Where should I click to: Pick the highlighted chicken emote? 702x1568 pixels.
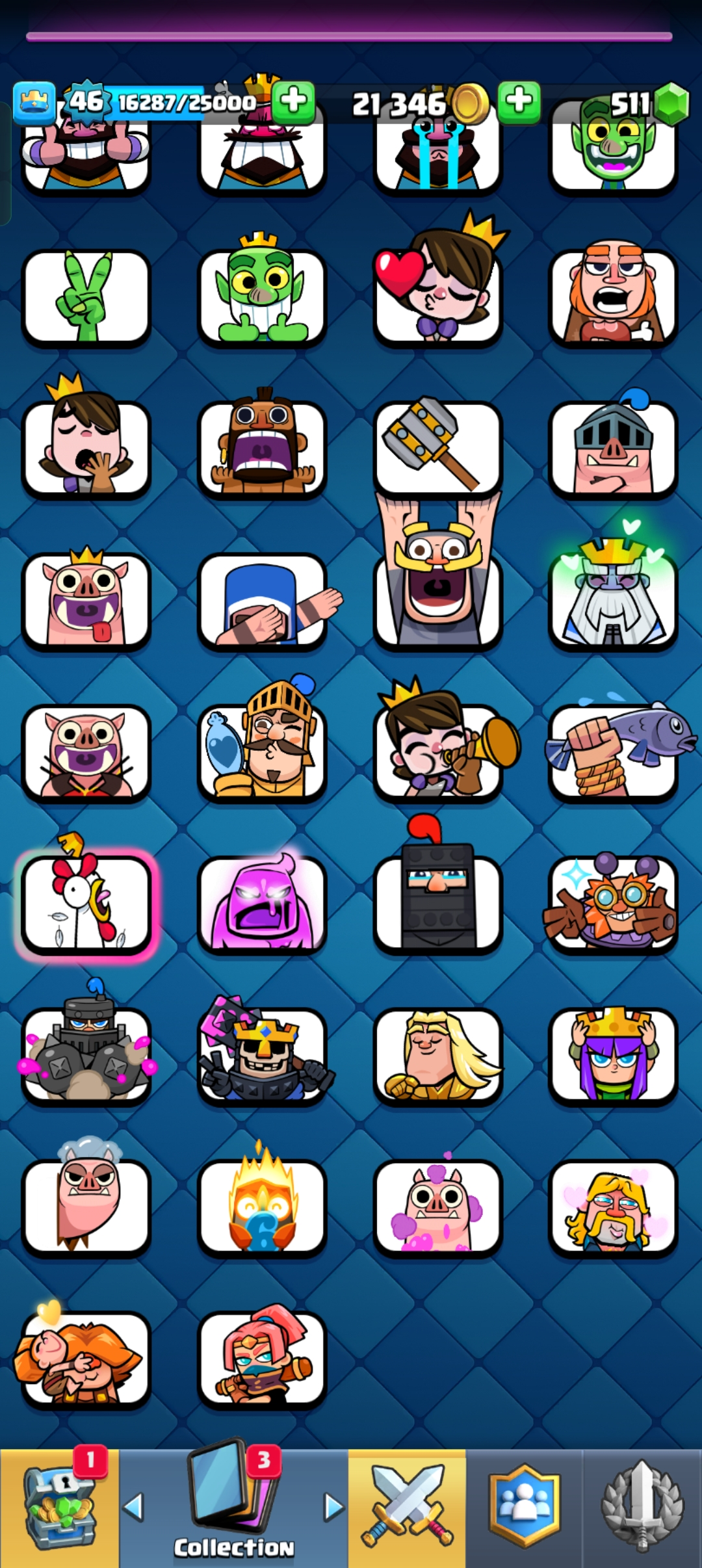pos(86,904)
